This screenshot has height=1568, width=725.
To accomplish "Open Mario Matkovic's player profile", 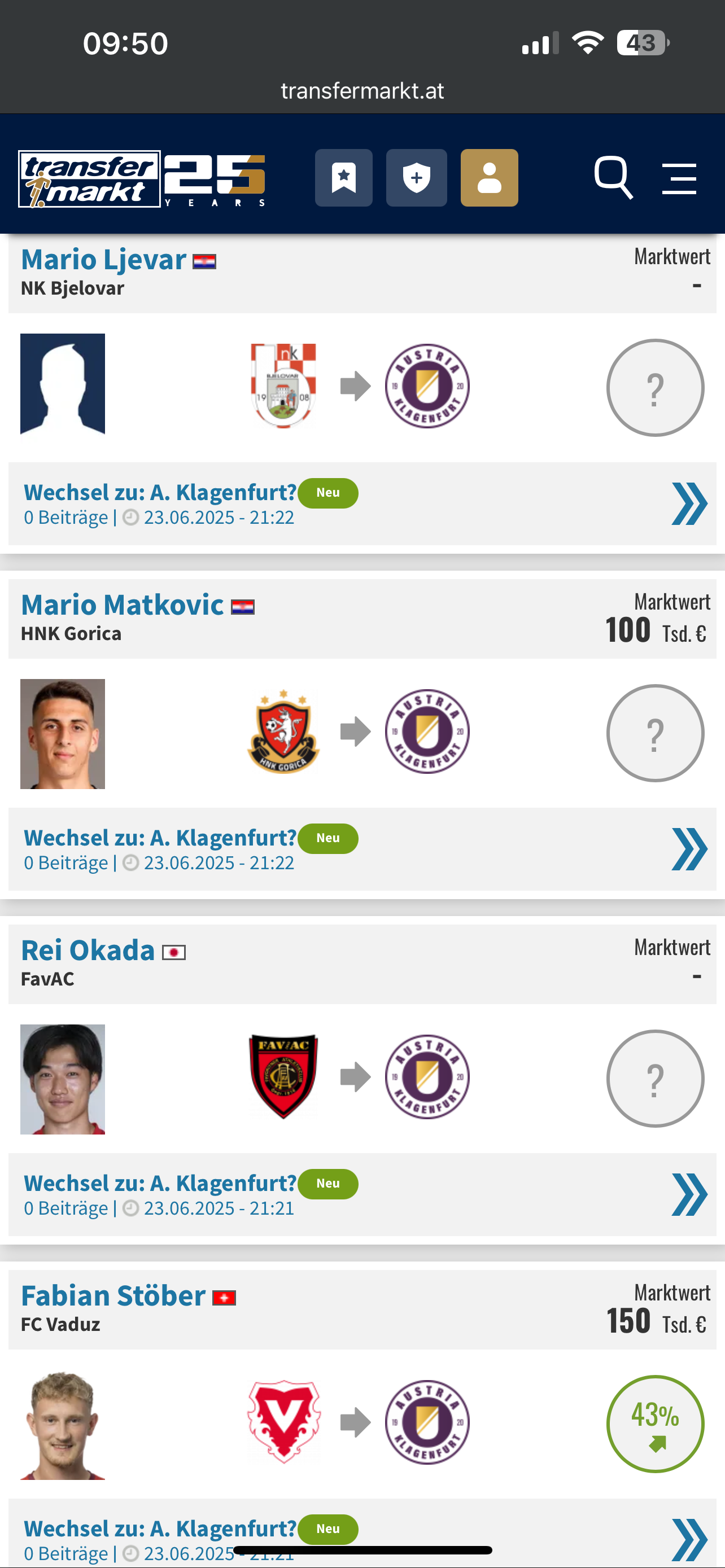I will (123, 605).
